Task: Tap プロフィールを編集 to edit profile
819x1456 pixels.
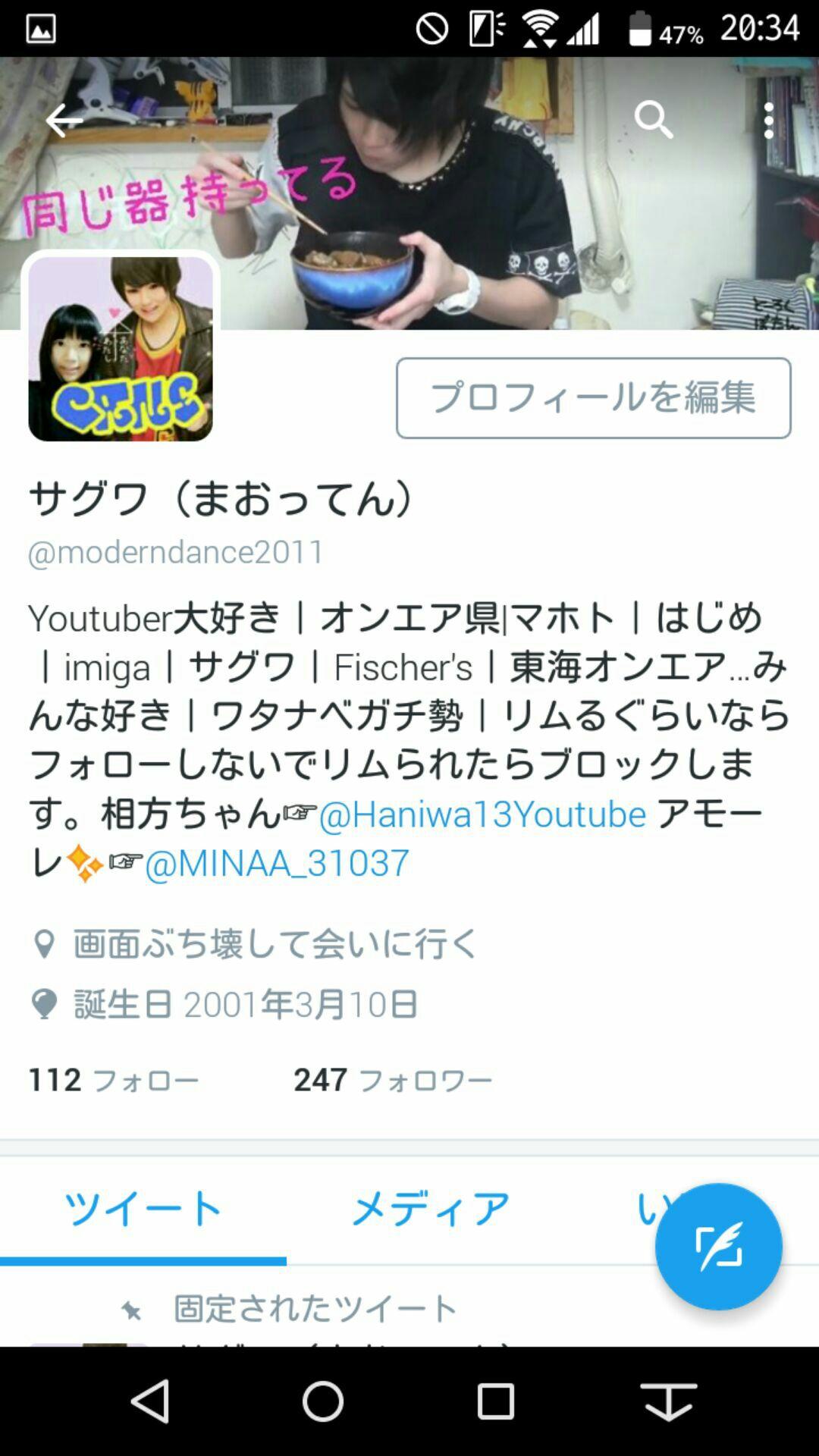Action: coord(593,398)
